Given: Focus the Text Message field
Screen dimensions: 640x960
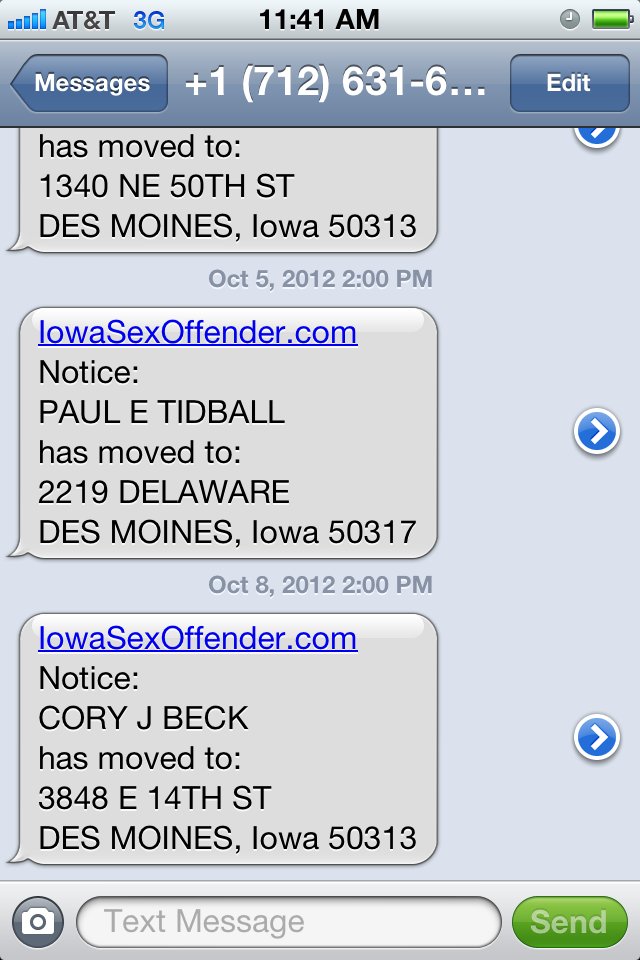Looking at the screenshot, I should tap(288, 921).
